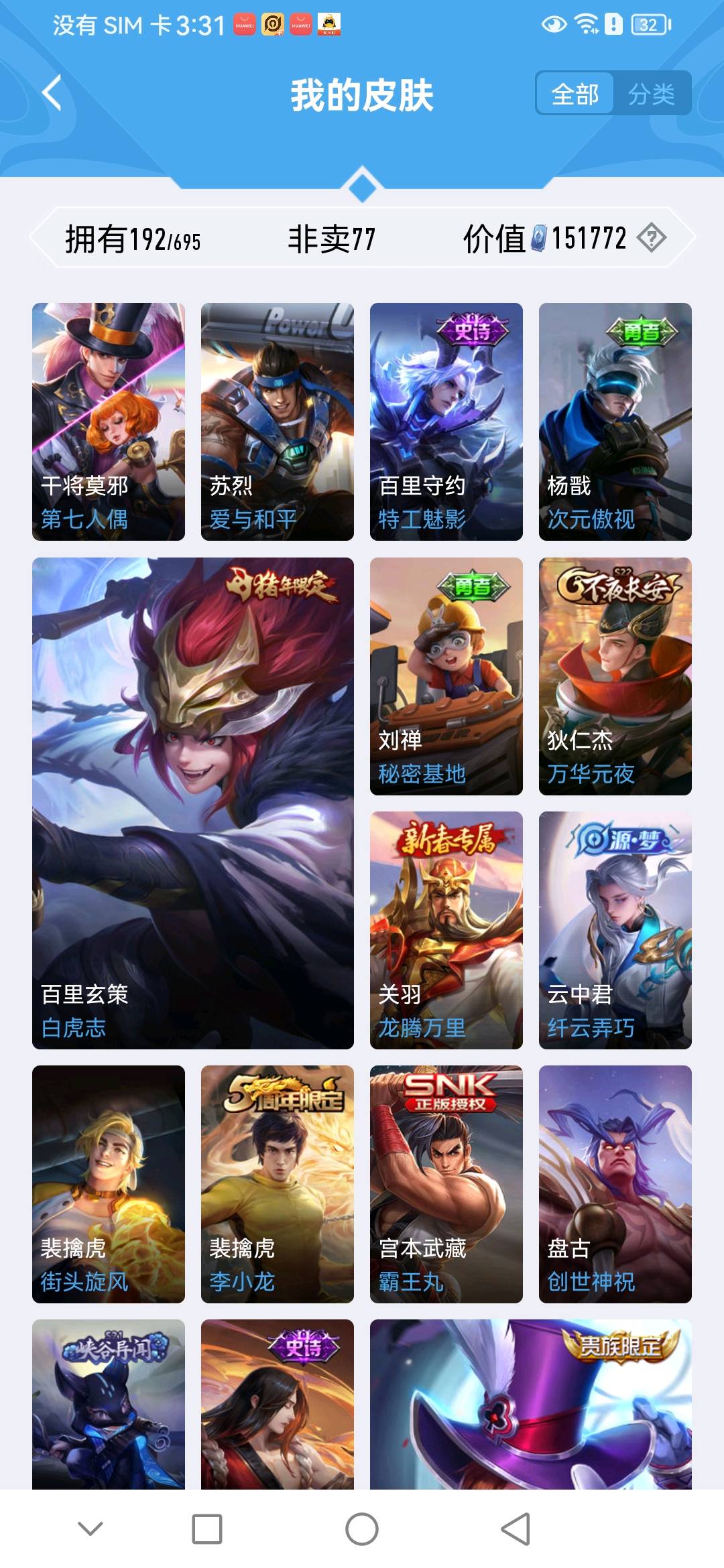
Task: Open 盘古 创世神祝 skin card
Action: pyautogui.click(x=615, y=1184)
